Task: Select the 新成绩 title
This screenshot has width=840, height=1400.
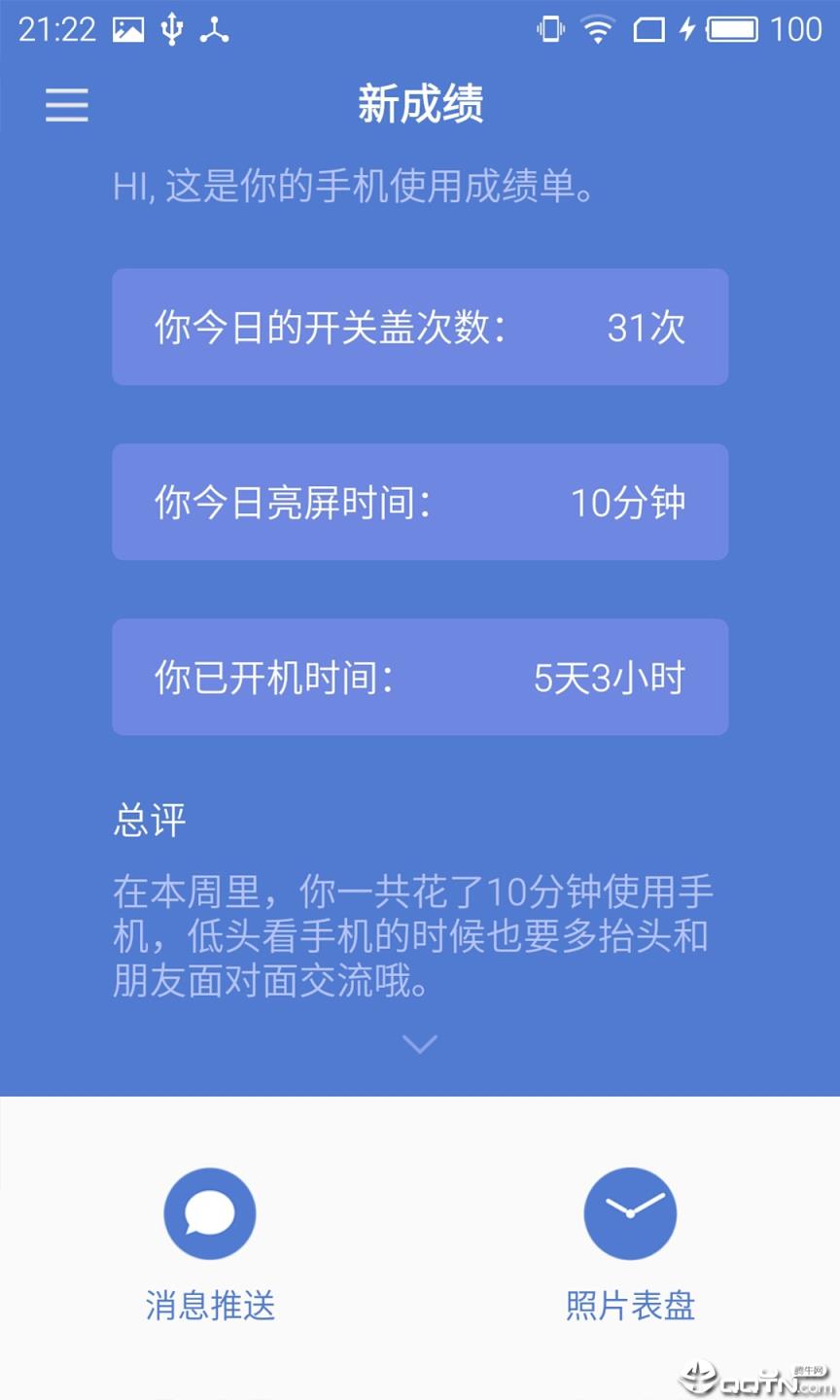Action: (420, 104)
